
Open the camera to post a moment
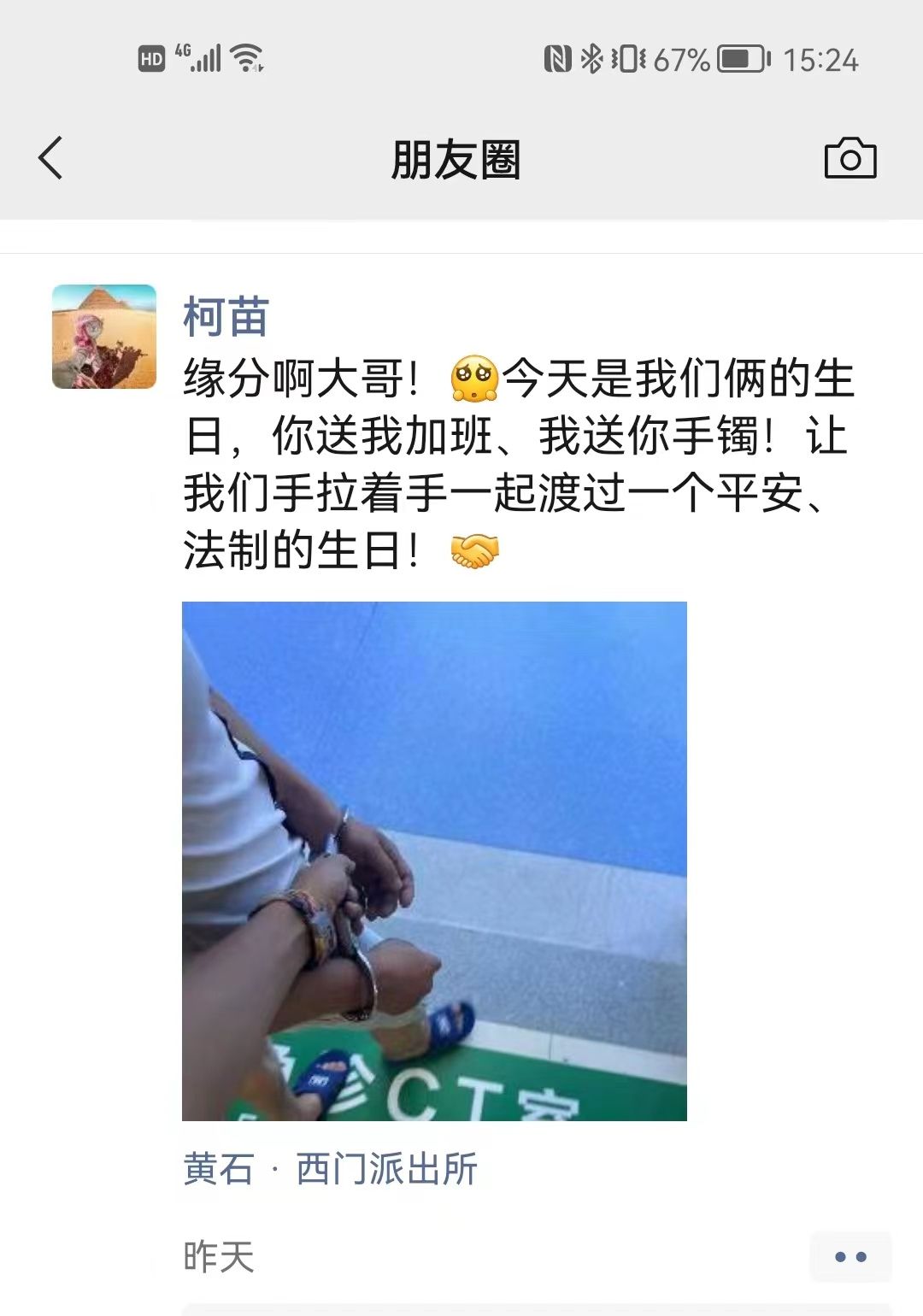point(850,158)
